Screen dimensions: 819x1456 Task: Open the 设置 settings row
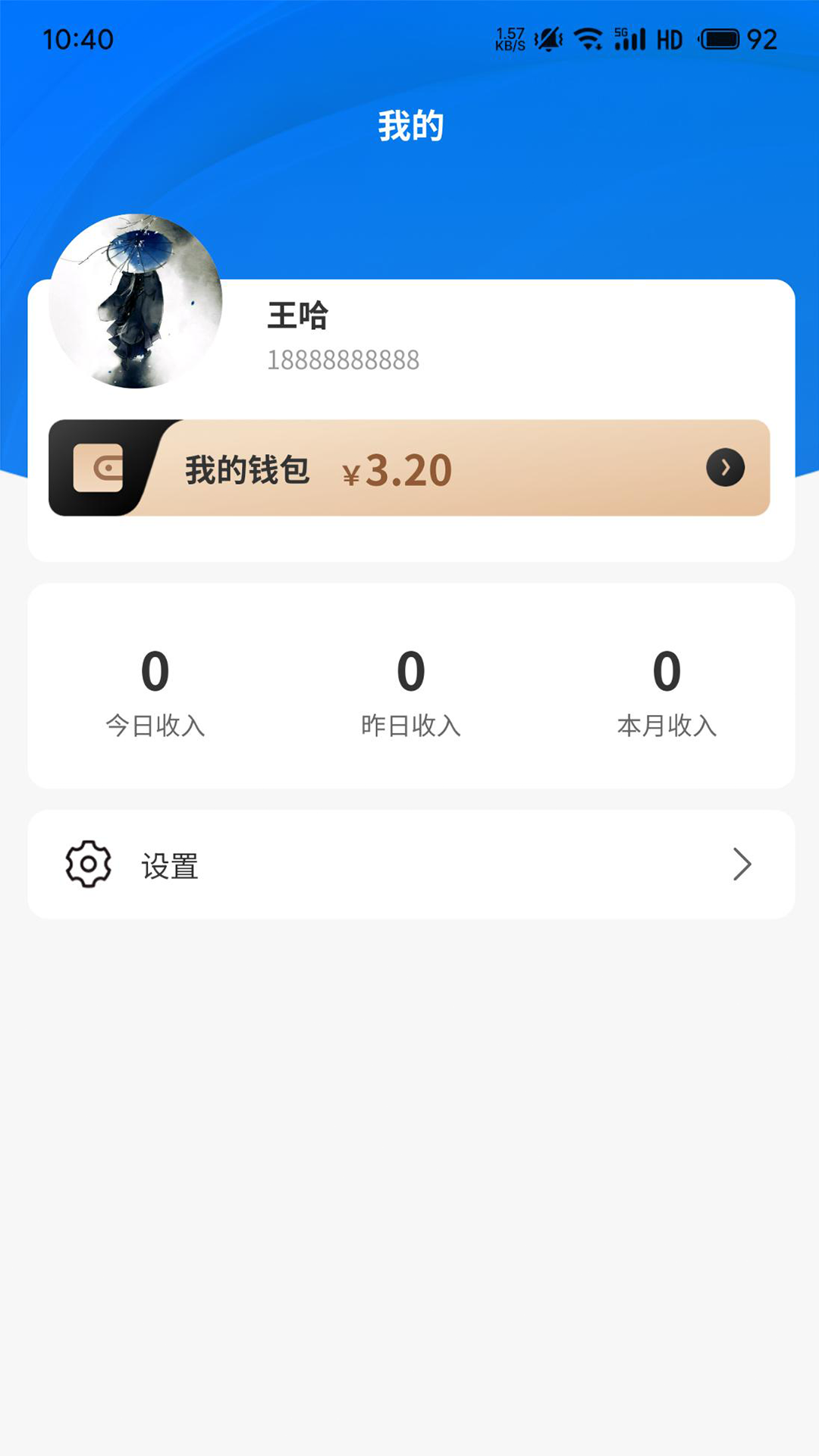pos(410,864)
